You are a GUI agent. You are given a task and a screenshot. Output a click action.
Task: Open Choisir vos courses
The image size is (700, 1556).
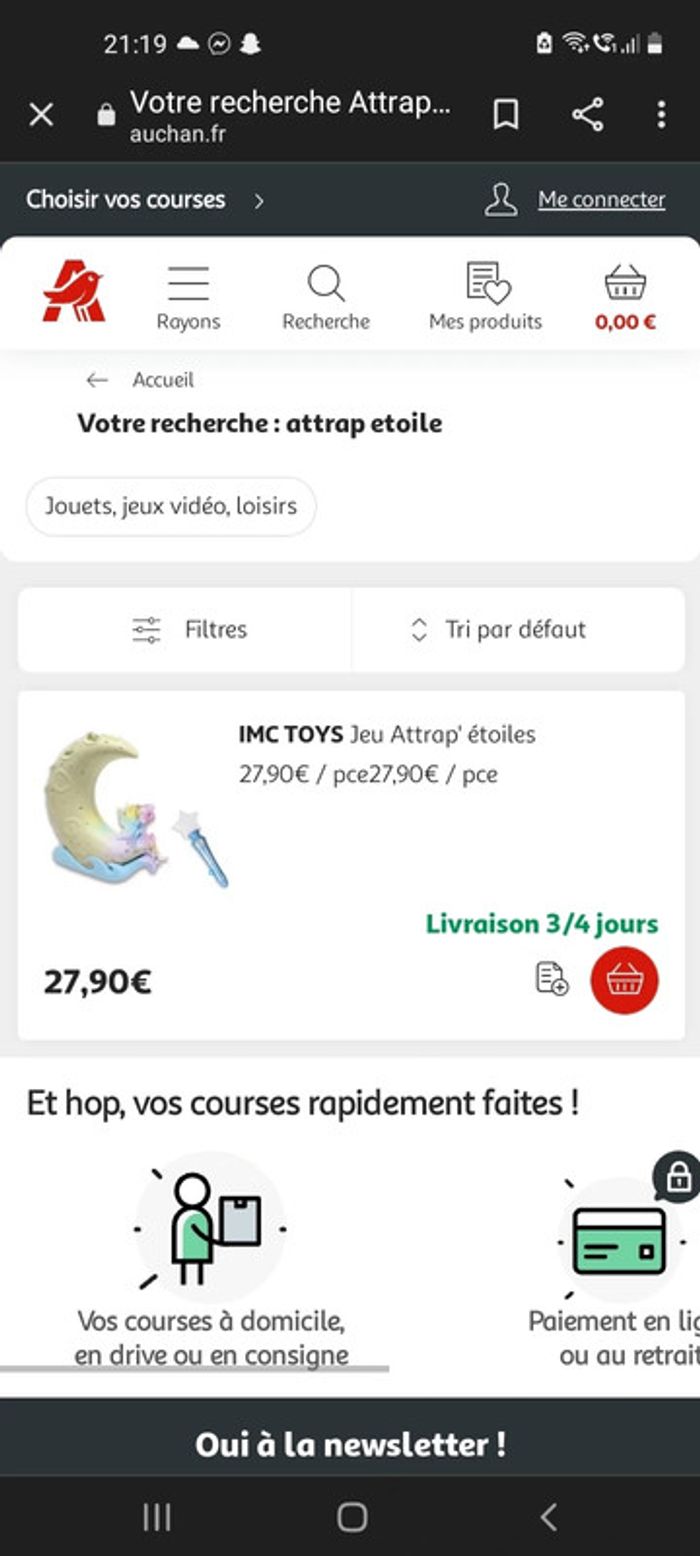[145, 200]
